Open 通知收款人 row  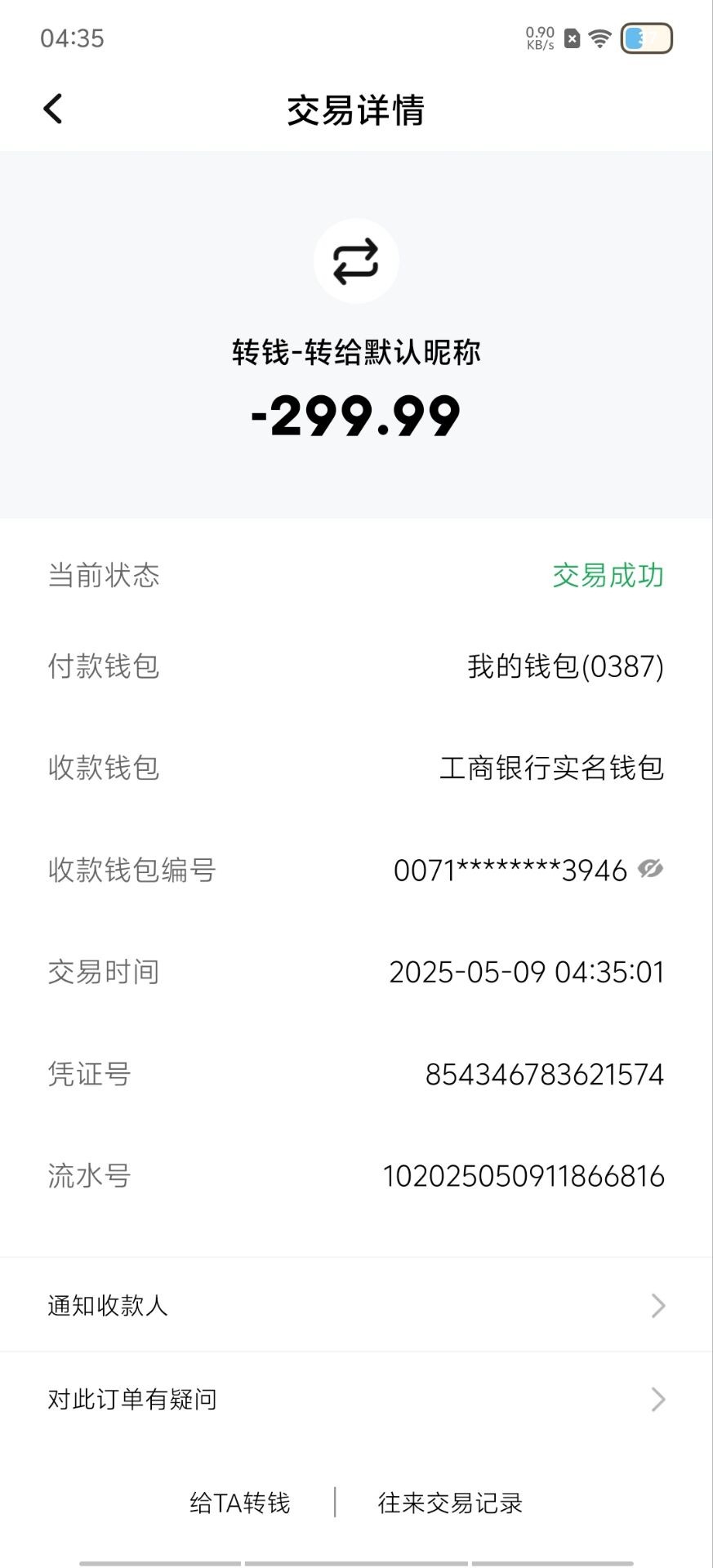pos(356,1305)
